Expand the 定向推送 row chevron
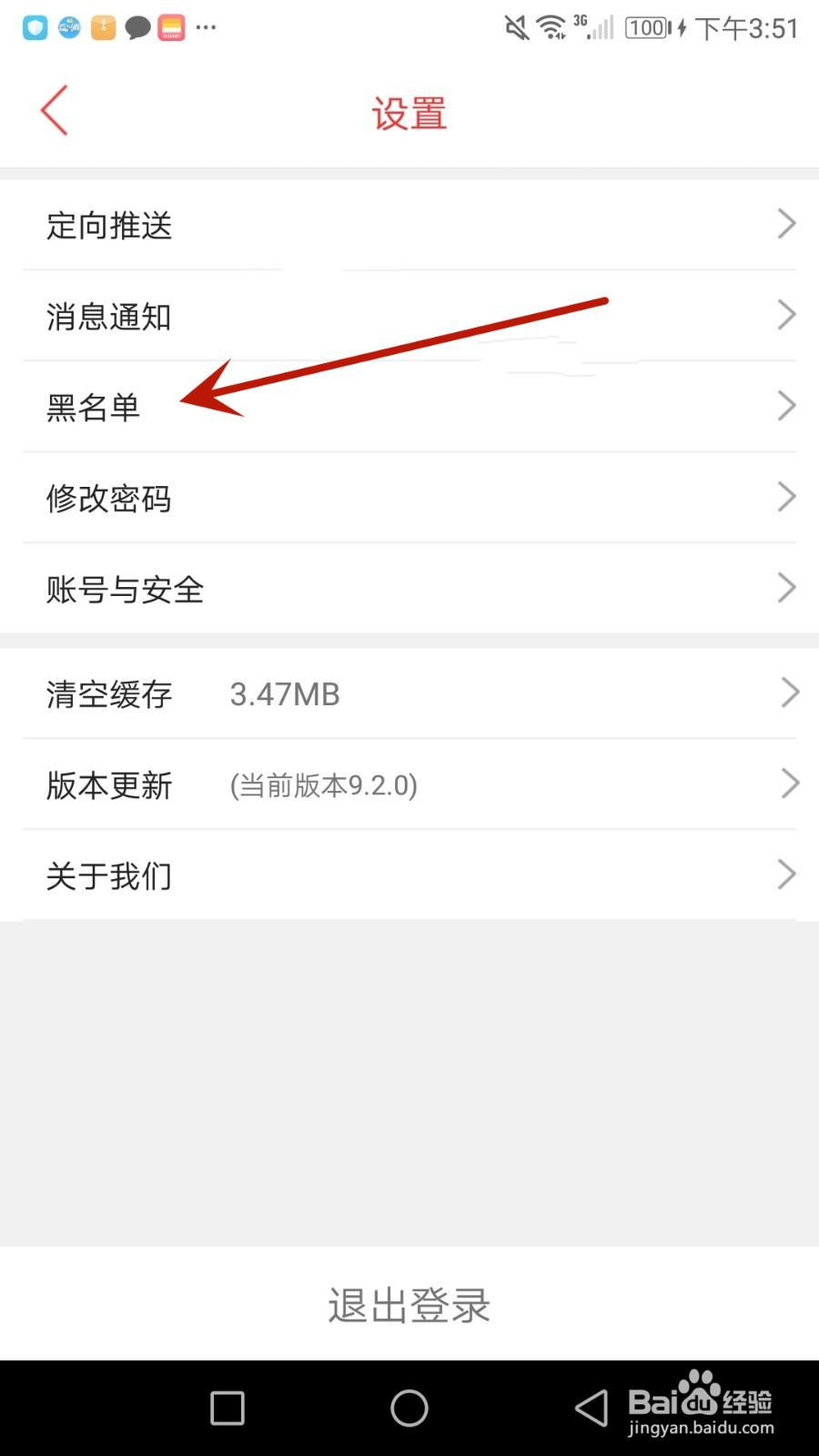Viewport: 819px width, 1456px height. 786,224
